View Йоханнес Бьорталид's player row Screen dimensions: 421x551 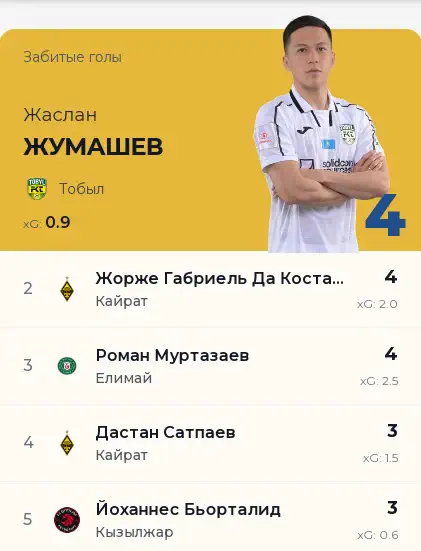point(210,517)
